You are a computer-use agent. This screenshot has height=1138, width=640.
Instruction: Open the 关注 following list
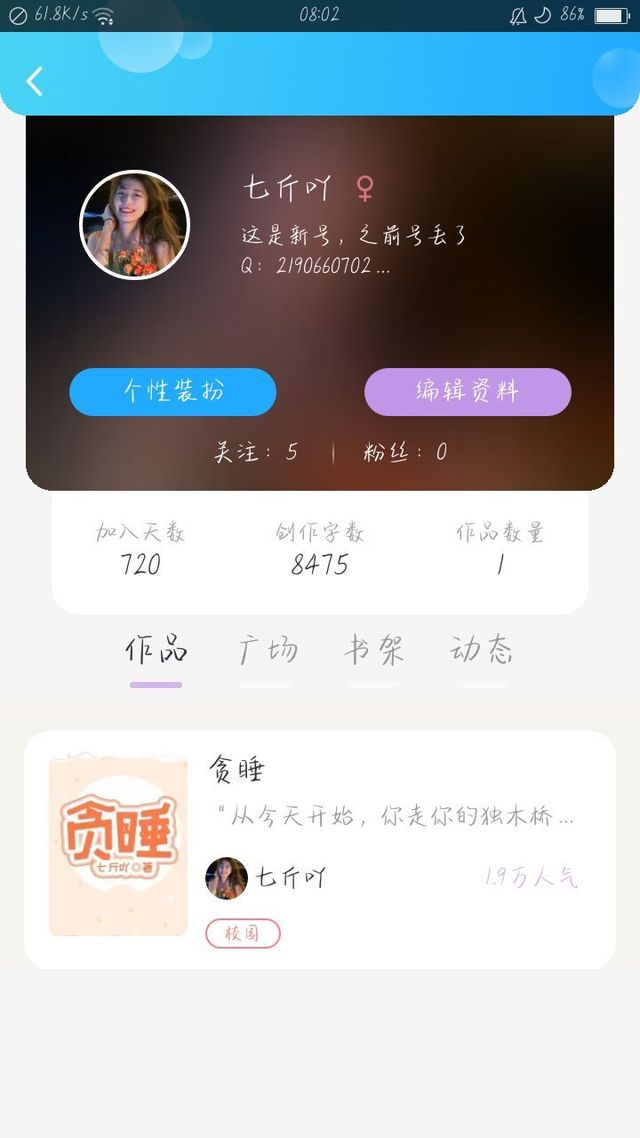tap(256, 452)
